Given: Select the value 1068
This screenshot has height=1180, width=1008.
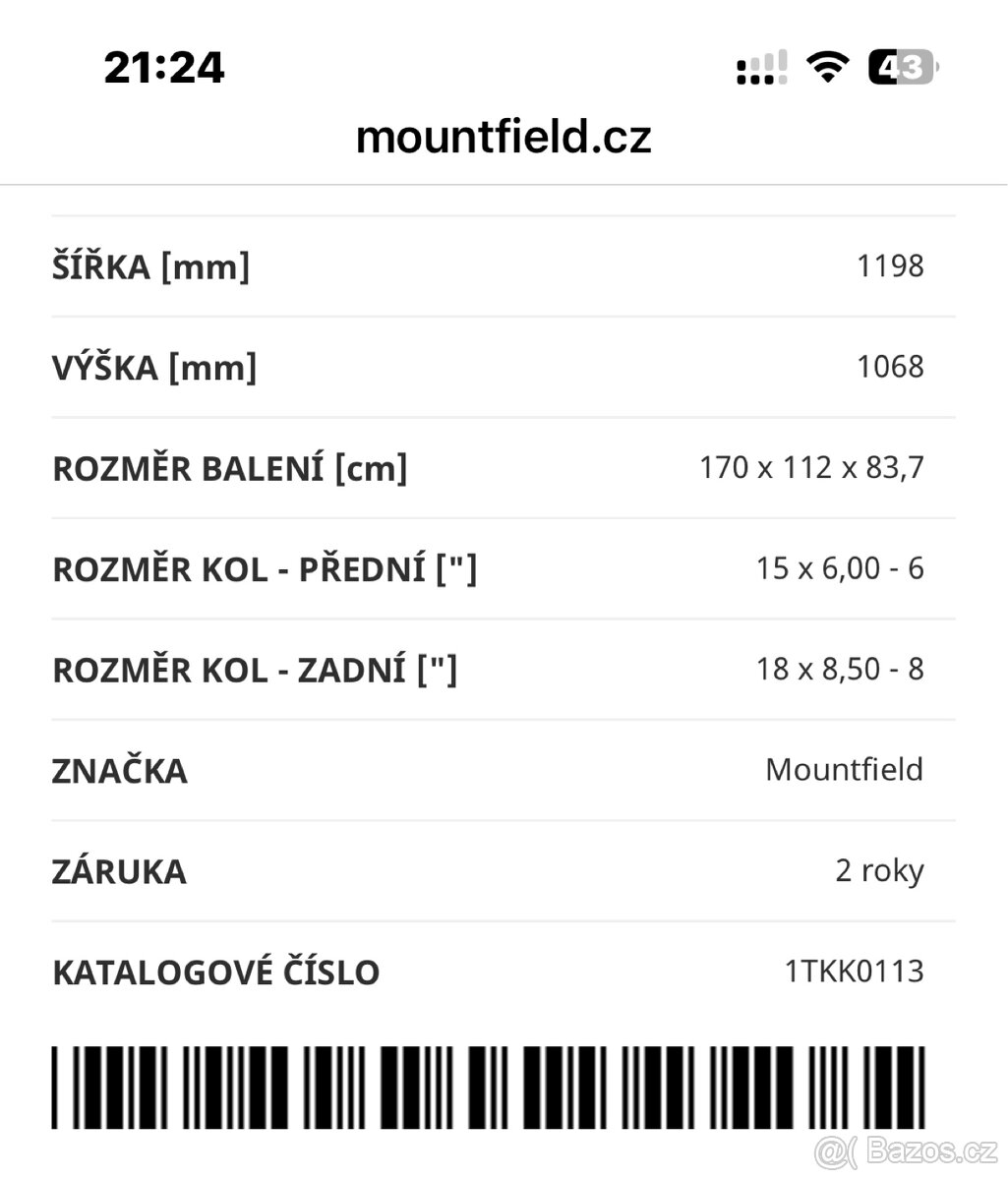Looking at the screenshot, I should coord(890,366).
